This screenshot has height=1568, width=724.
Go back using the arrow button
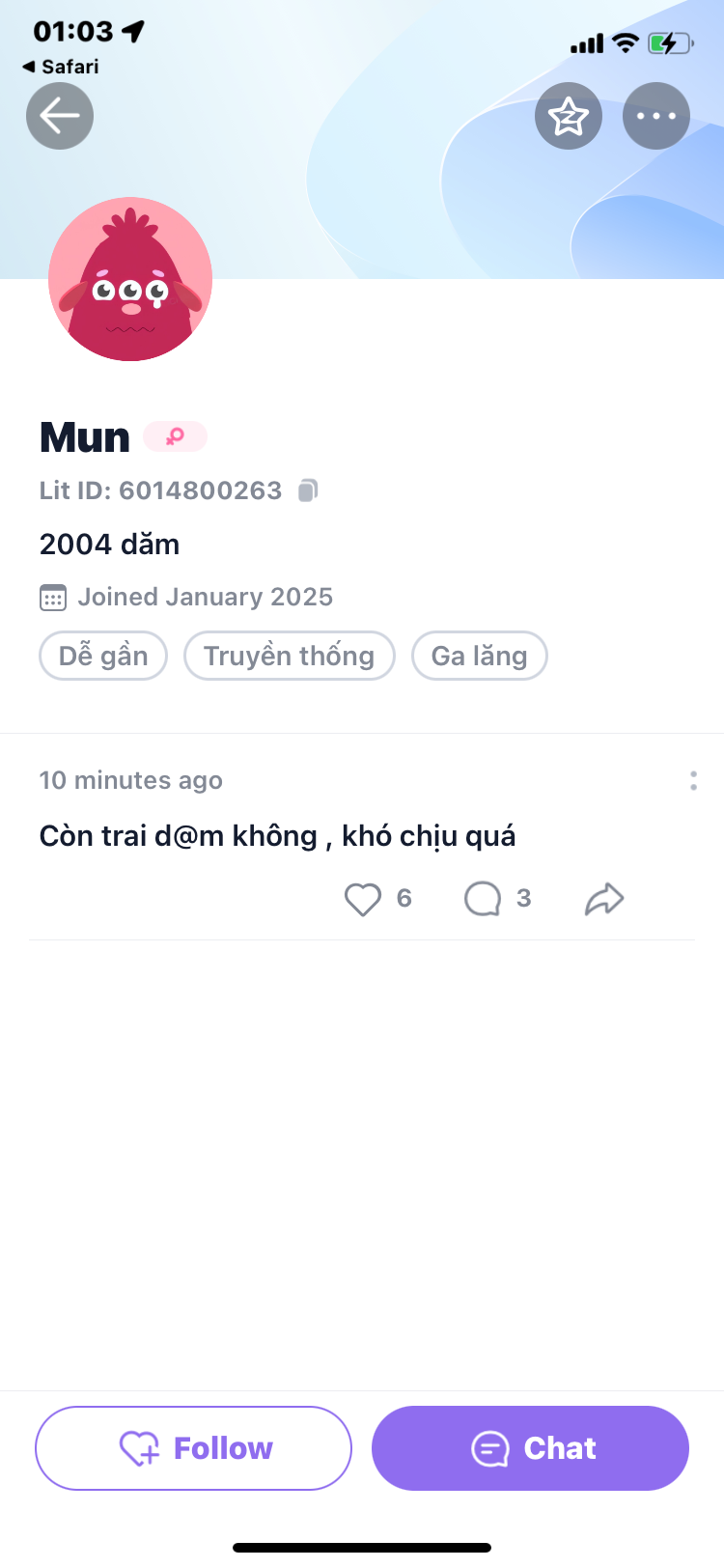click(x=60, y=117)
